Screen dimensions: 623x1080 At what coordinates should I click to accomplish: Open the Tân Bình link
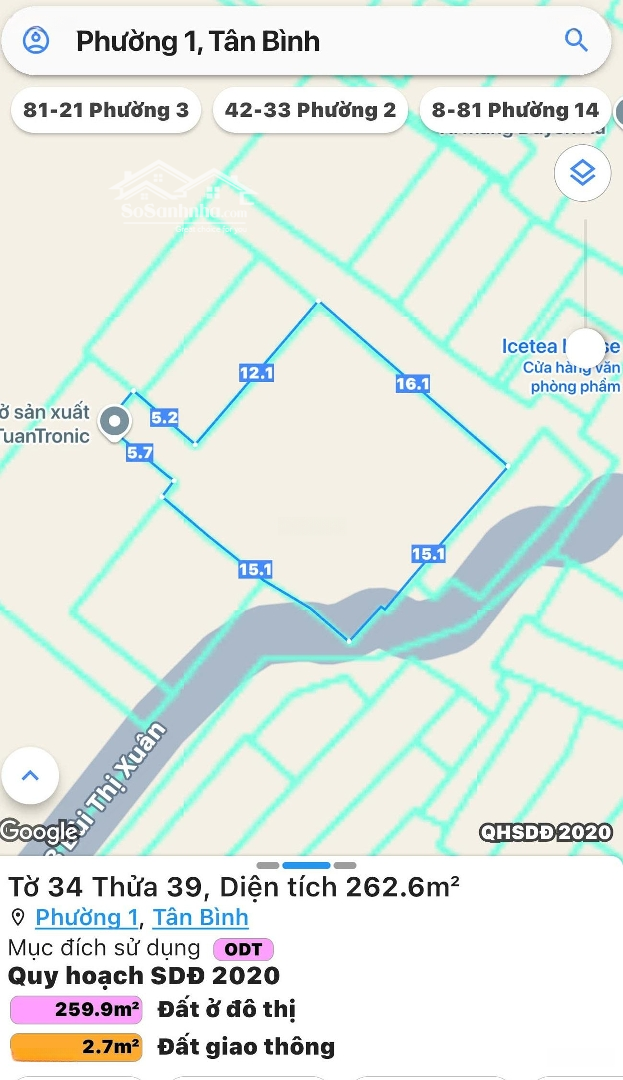click(x=200, y=917)
